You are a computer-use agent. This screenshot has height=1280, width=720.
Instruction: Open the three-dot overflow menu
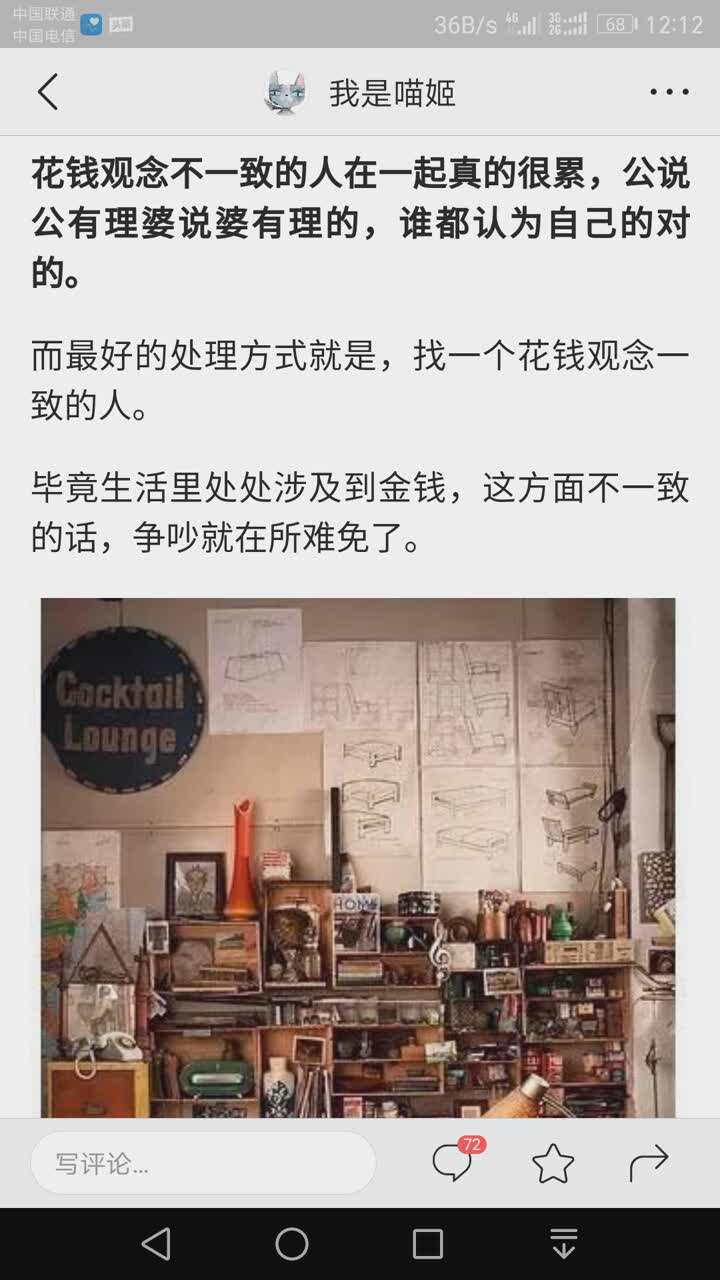point(669,92)
